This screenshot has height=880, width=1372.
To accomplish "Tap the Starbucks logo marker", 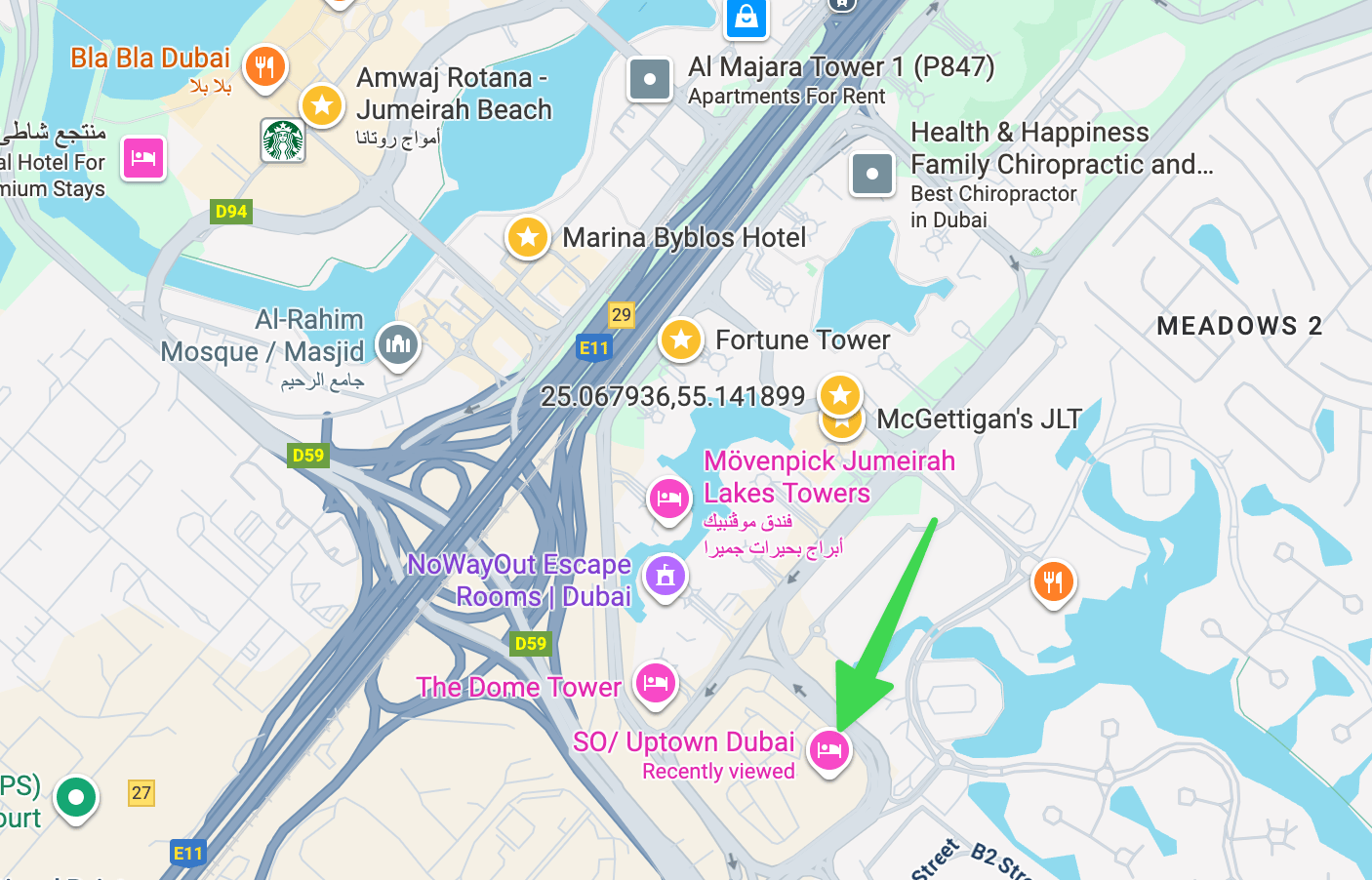I will point(283,141).
